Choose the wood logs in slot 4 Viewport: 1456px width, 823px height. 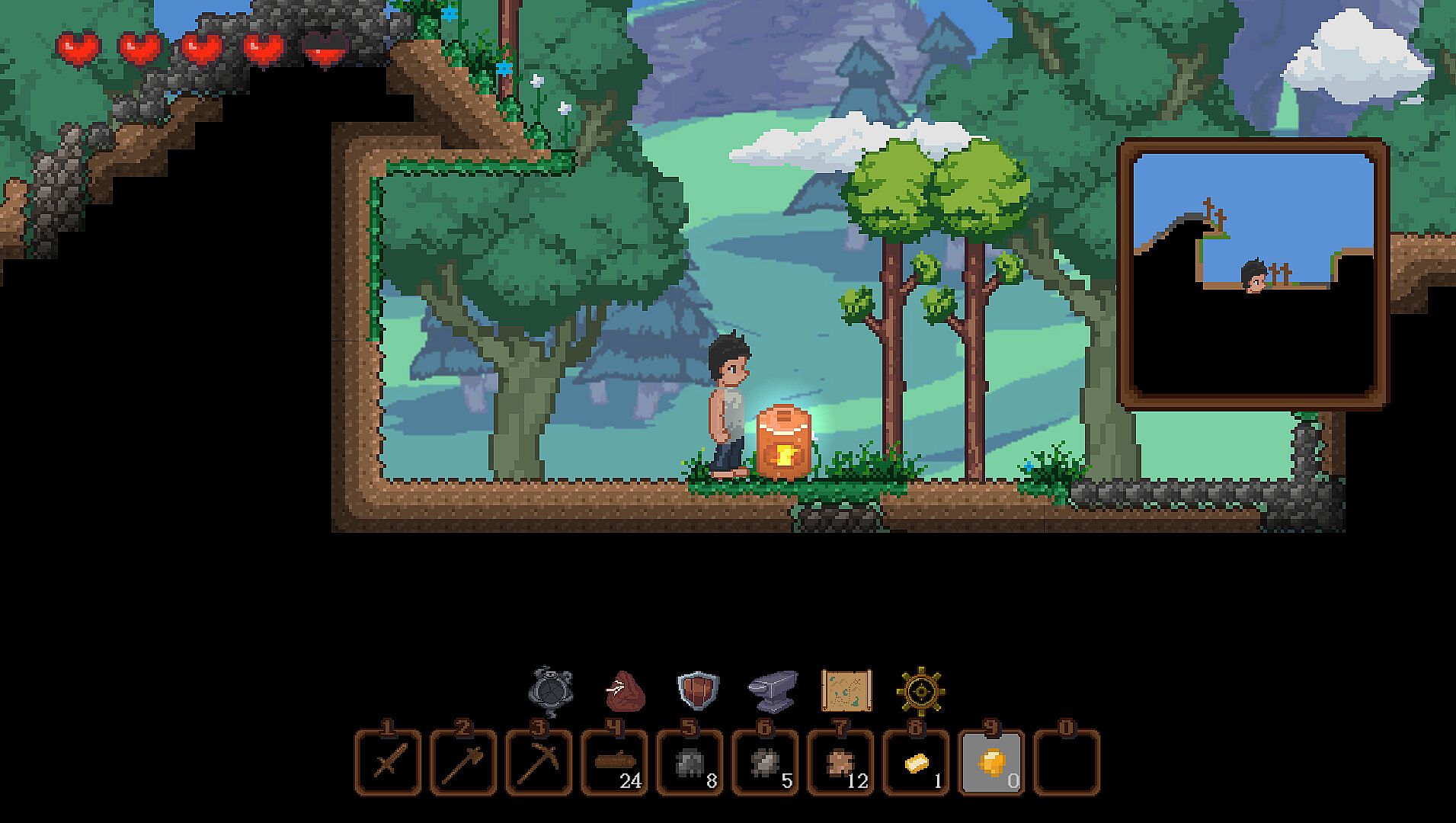pos(613,762)
